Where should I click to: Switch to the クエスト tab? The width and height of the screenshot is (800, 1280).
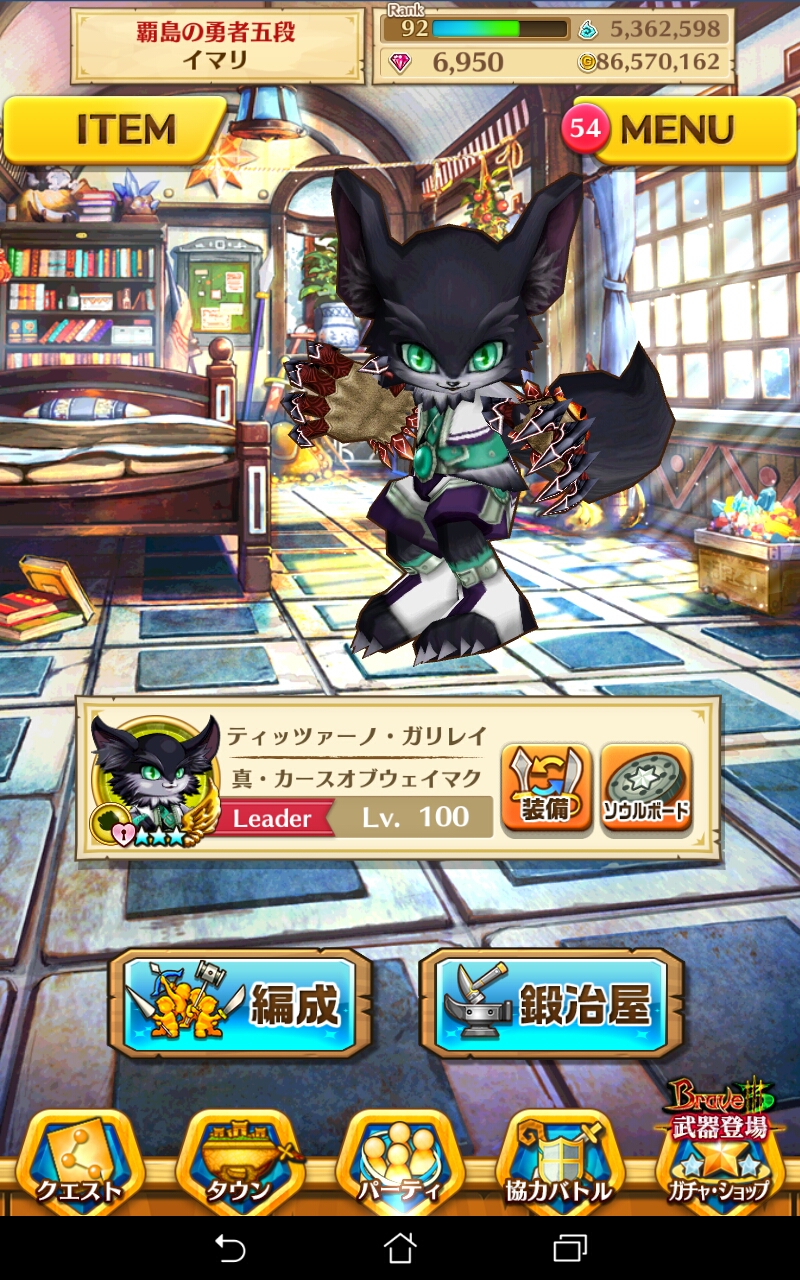click(x=80, y=1165)
